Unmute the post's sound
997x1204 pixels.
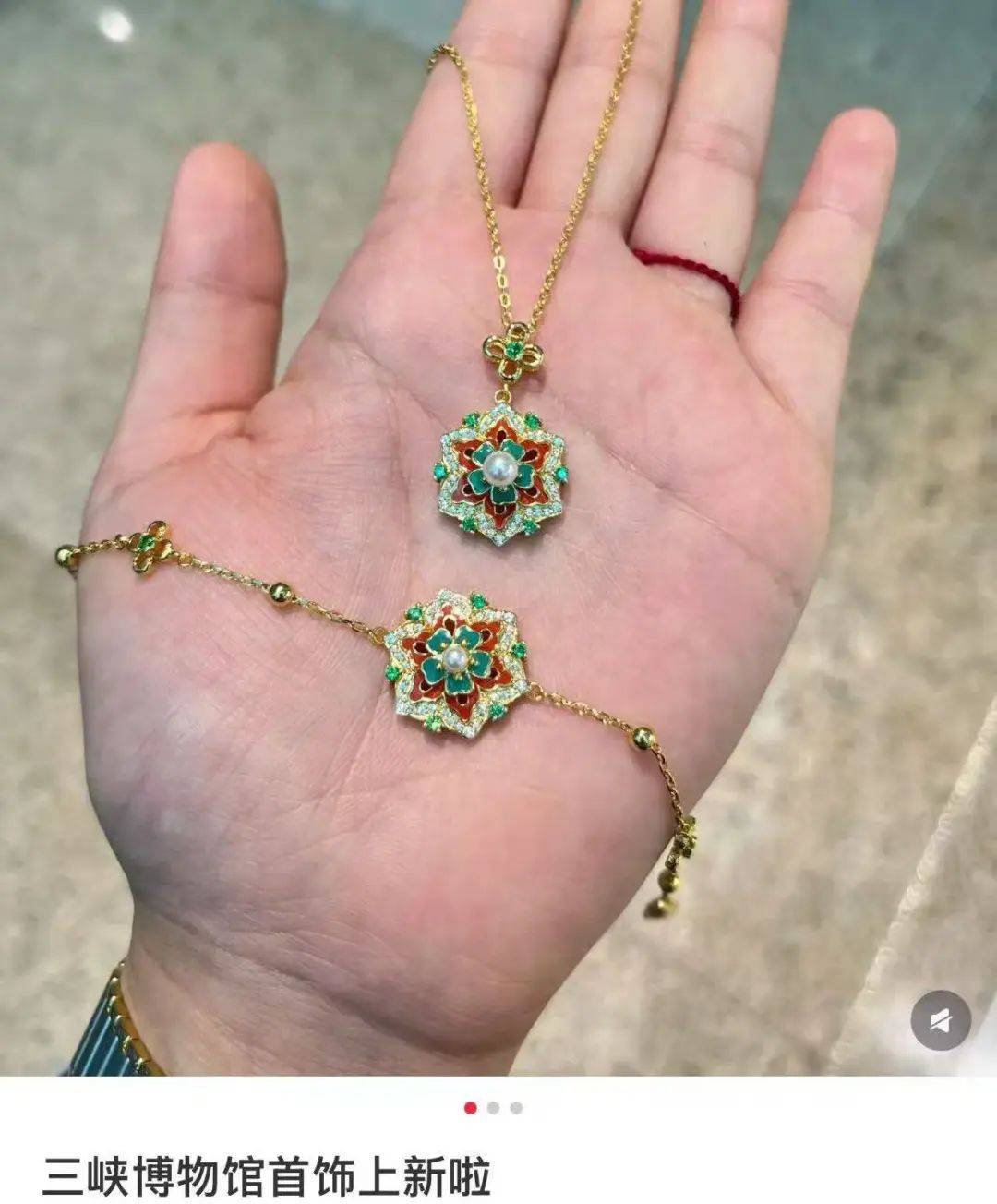(x=940, y=1020)
